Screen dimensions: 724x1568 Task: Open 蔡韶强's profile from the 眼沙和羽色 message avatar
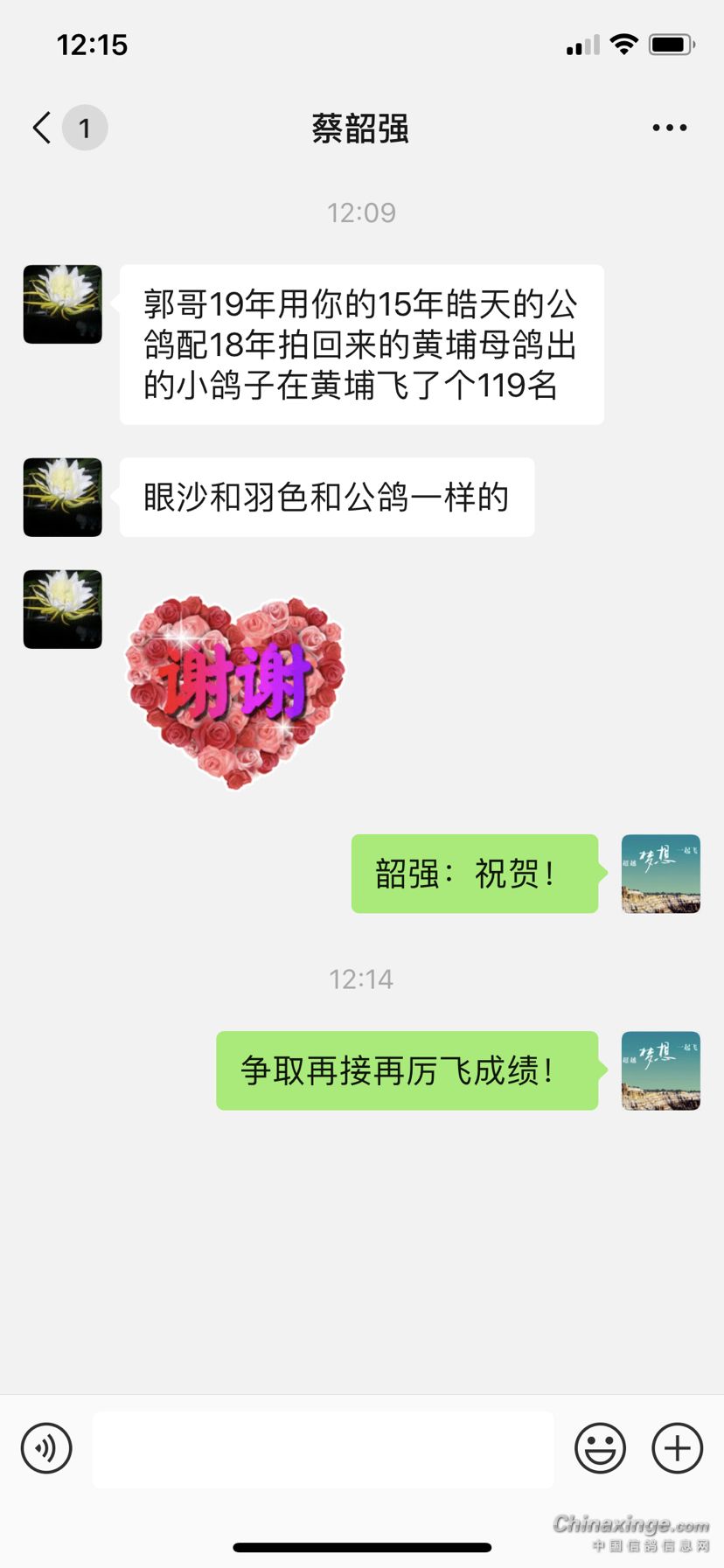pyautogui.click(x=62, y=497)
